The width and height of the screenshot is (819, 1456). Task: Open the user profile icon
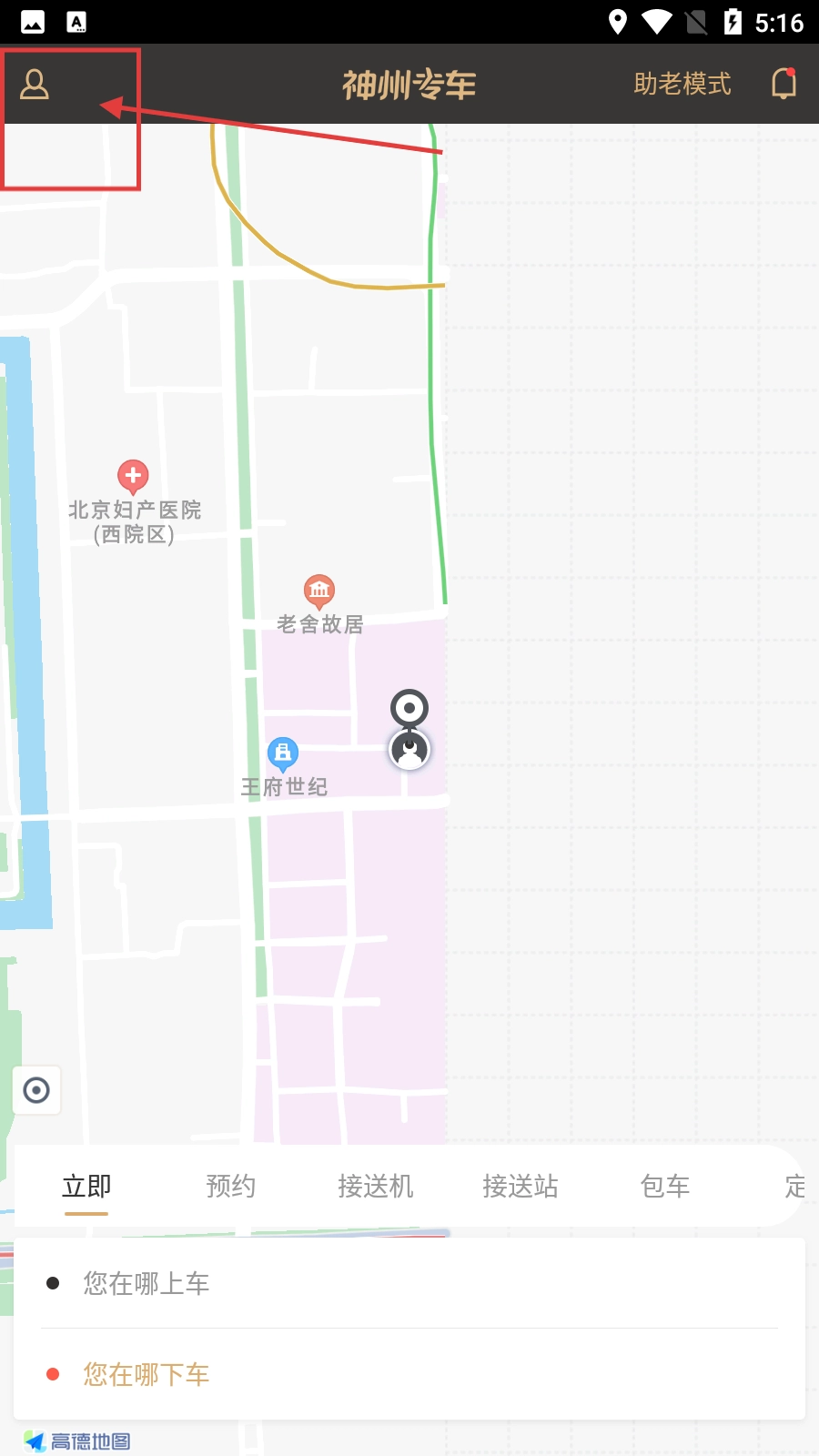tap(35, 84)
